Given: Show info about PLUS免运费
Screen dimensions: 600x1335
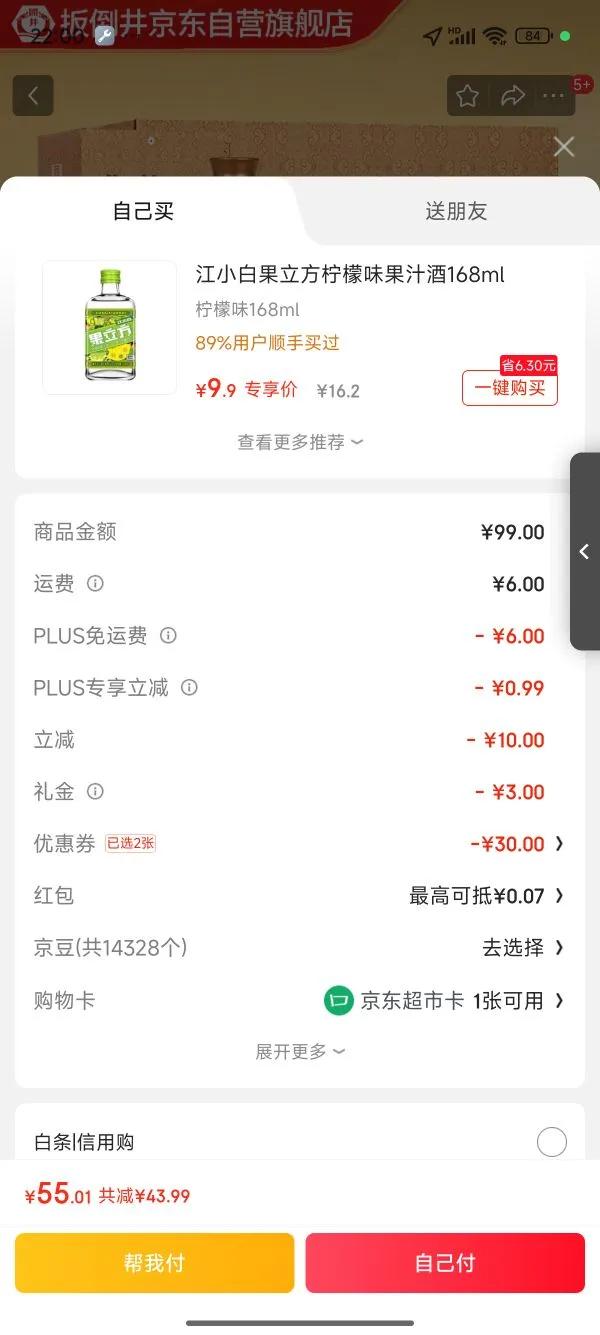Looking at the screenshot, I should (x=168, y=636).
